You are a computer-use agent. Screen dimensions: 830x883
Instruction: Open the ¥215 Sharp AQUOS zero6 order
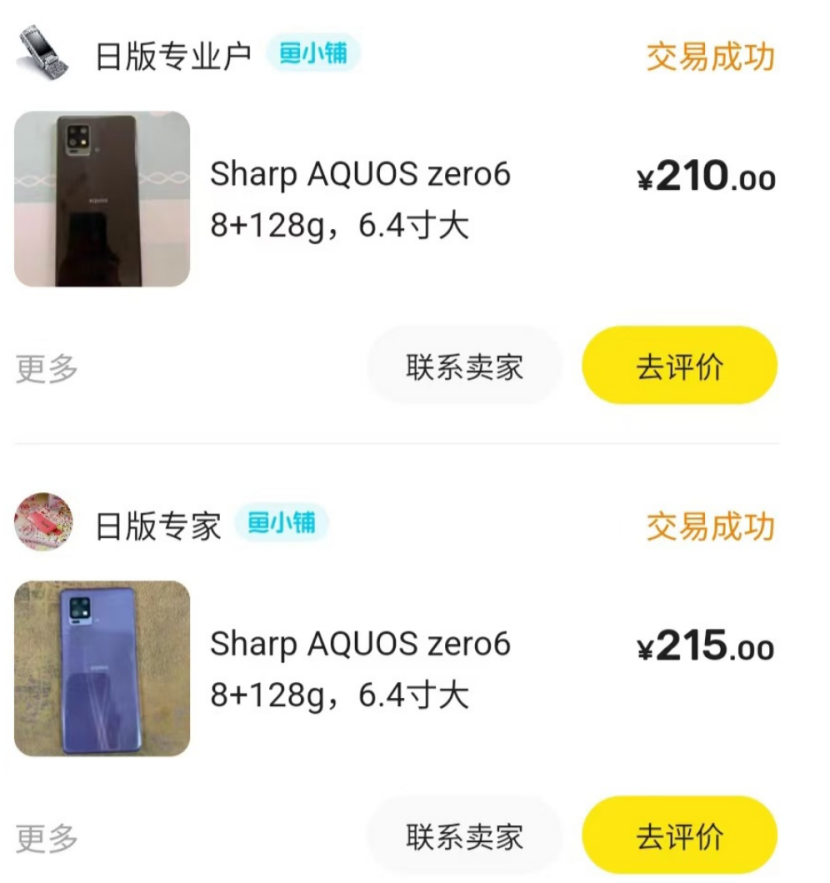[x=360, y=668]
